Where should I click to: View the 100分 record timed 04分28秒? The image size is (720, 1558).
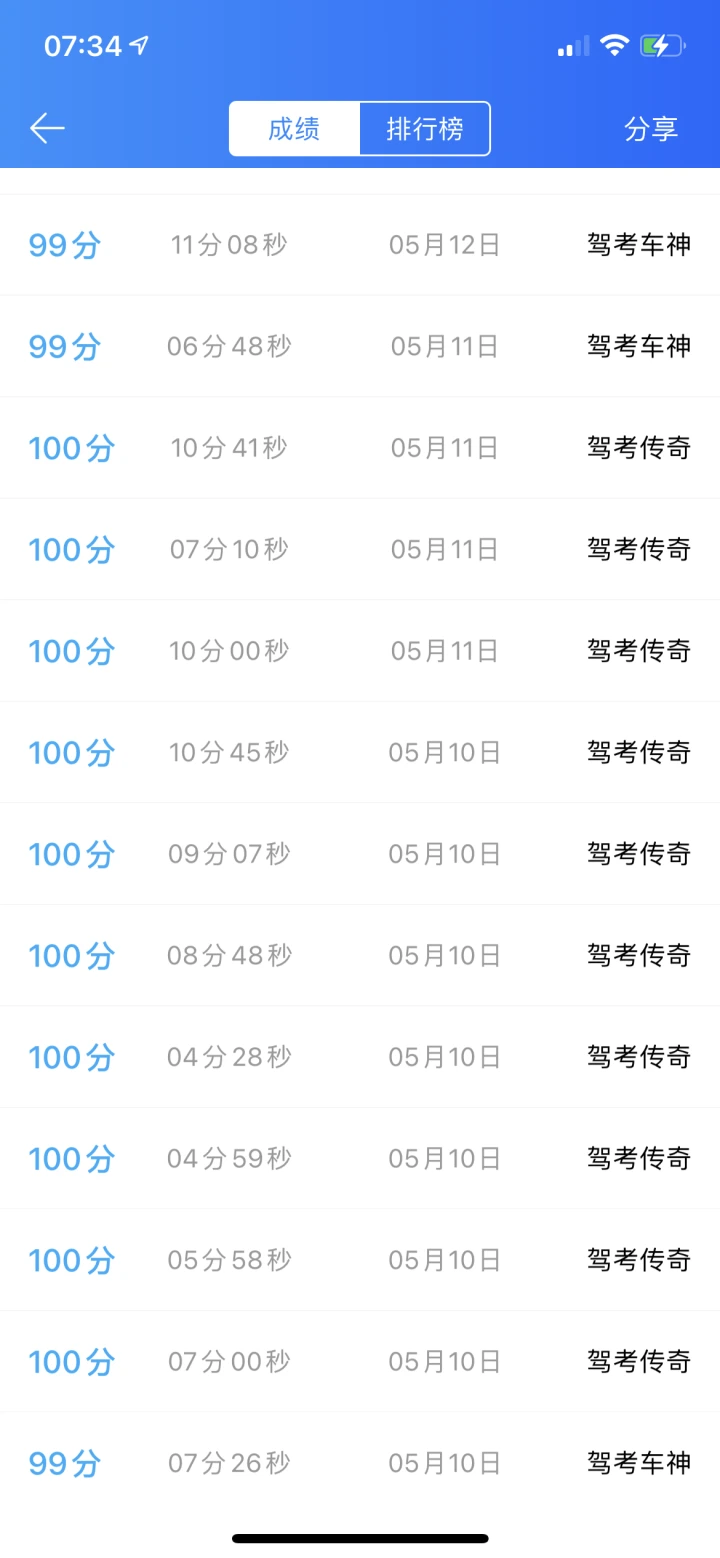360,1057
